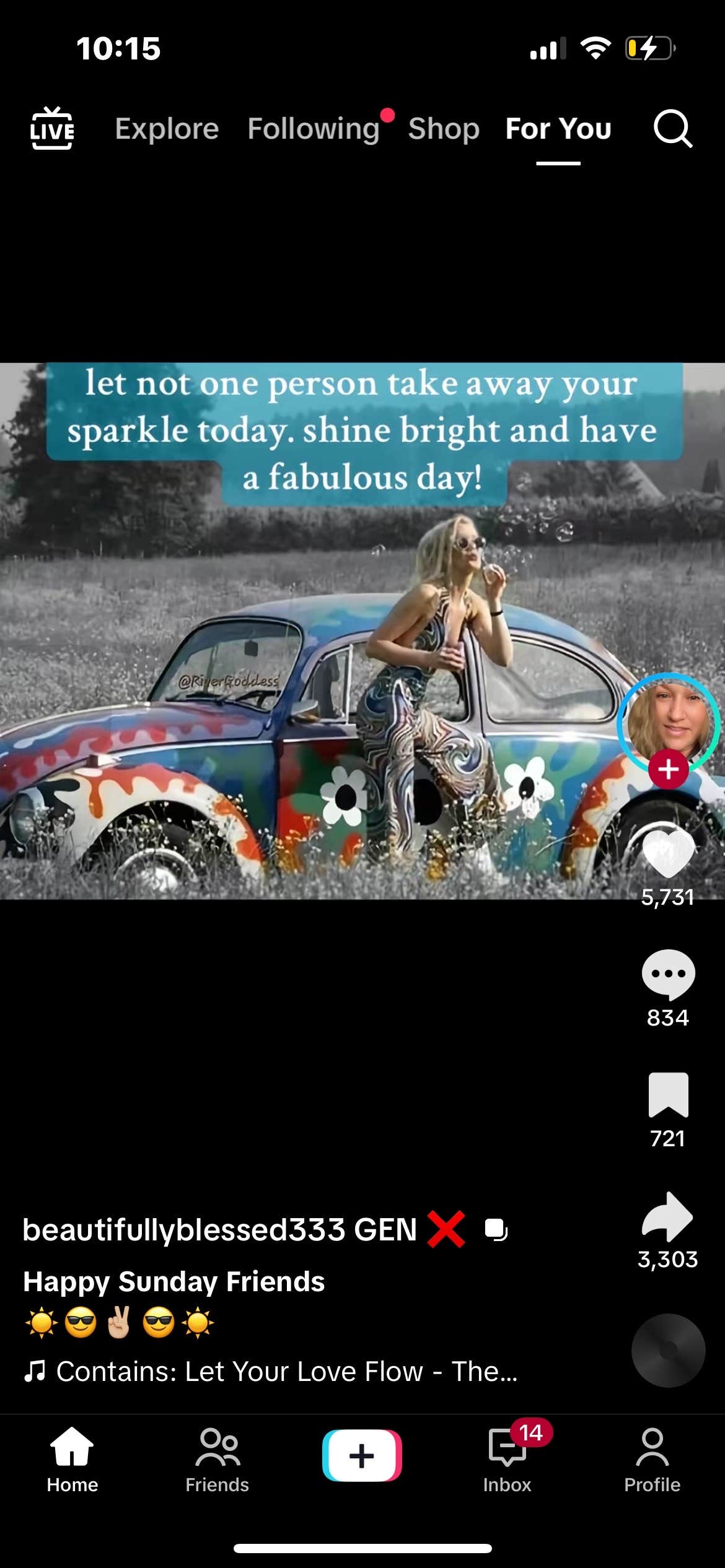Open the Let Your Love Flow sound
The width and height of the screenshot is (725, 1568).
[x=285, y=1371]
